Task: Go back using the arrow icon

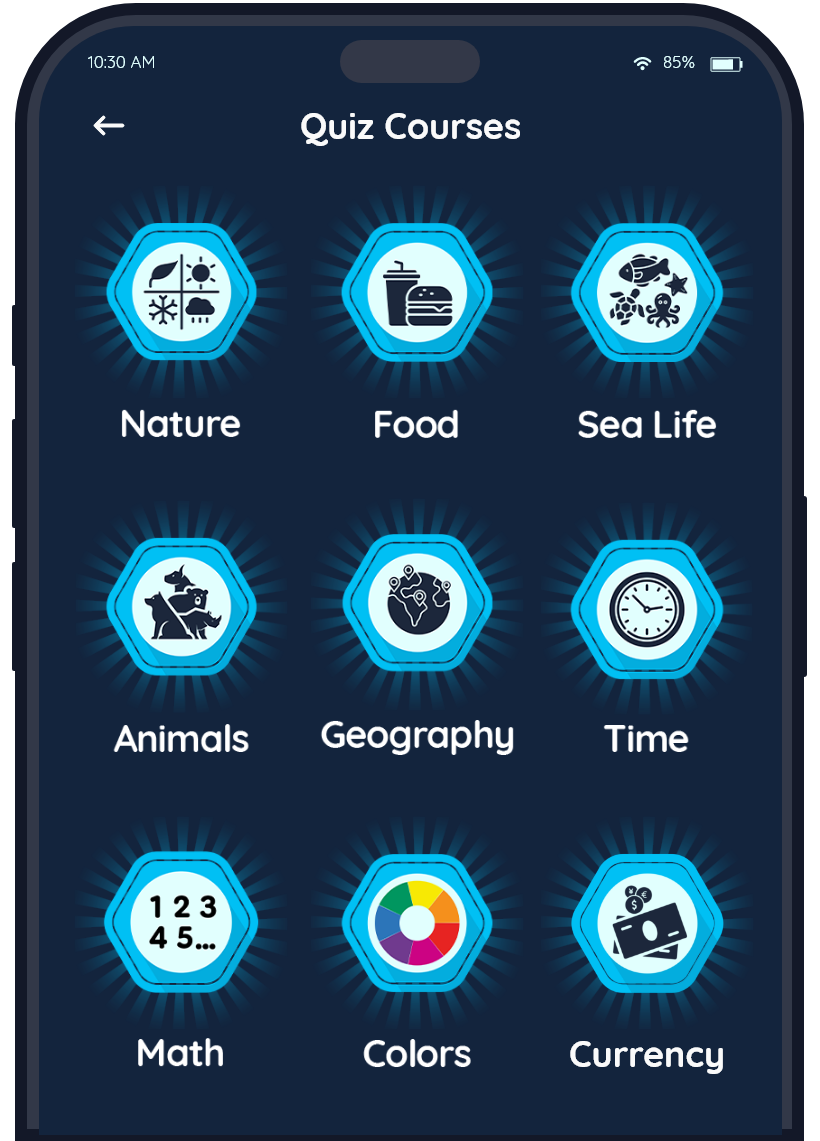Action: (x=108, y=126)
